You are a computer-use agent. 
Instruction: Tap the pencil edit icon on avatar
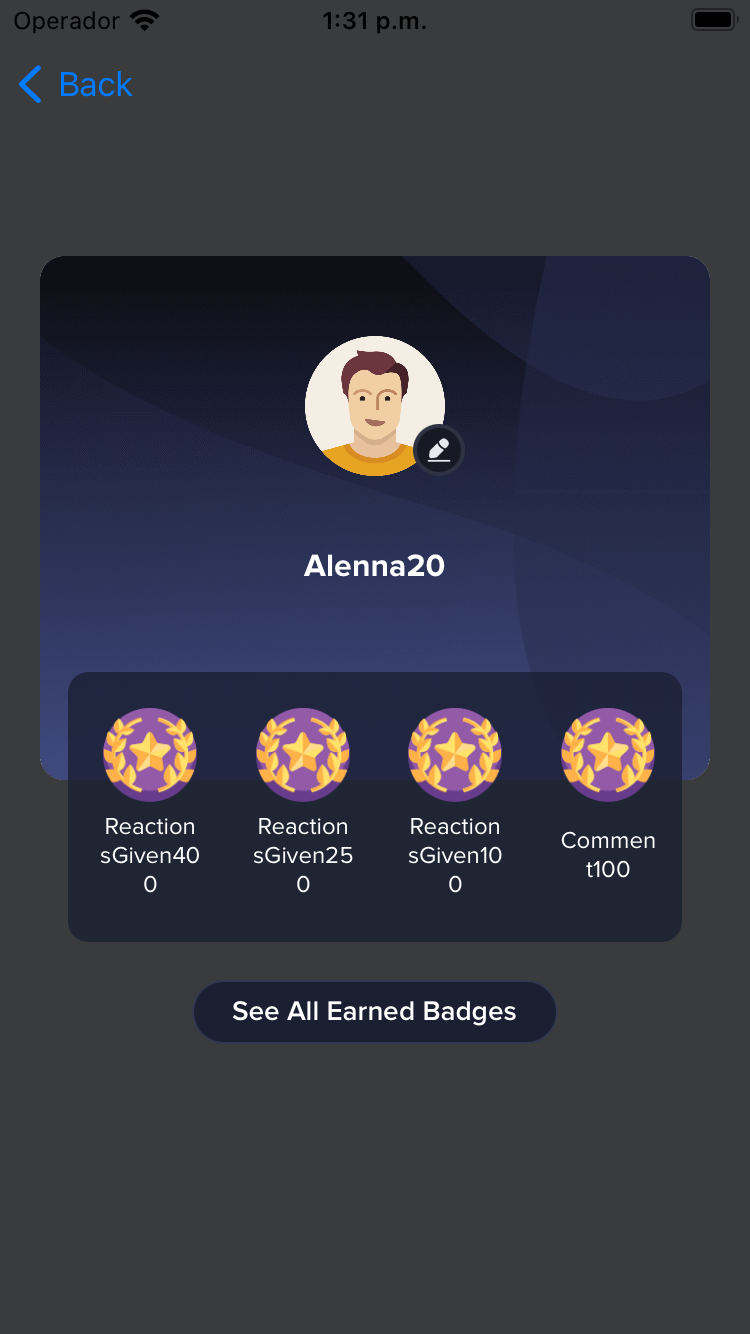click(439, 450)
